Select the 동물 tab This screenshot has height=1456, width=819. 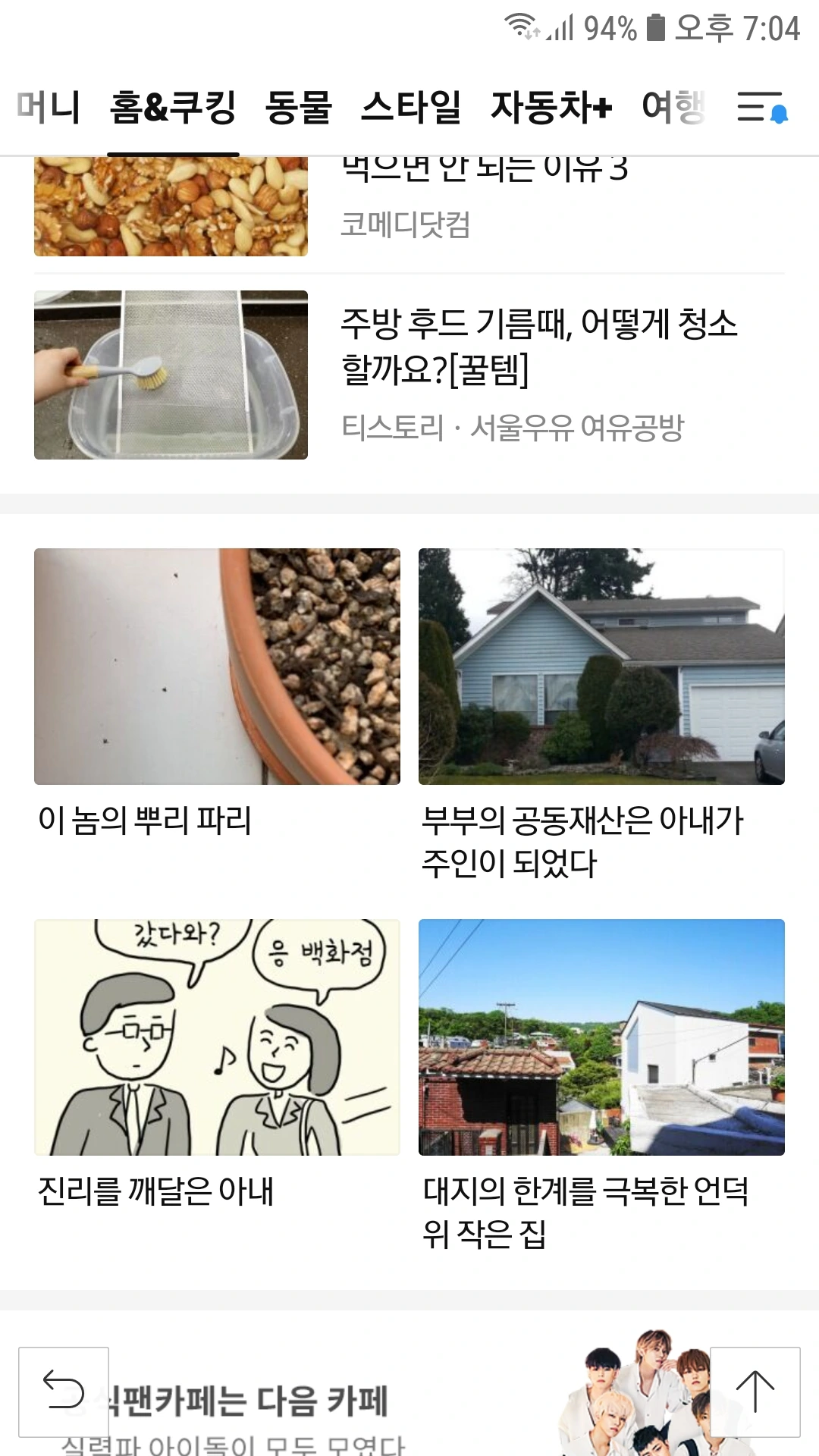(x=299, y=107)
